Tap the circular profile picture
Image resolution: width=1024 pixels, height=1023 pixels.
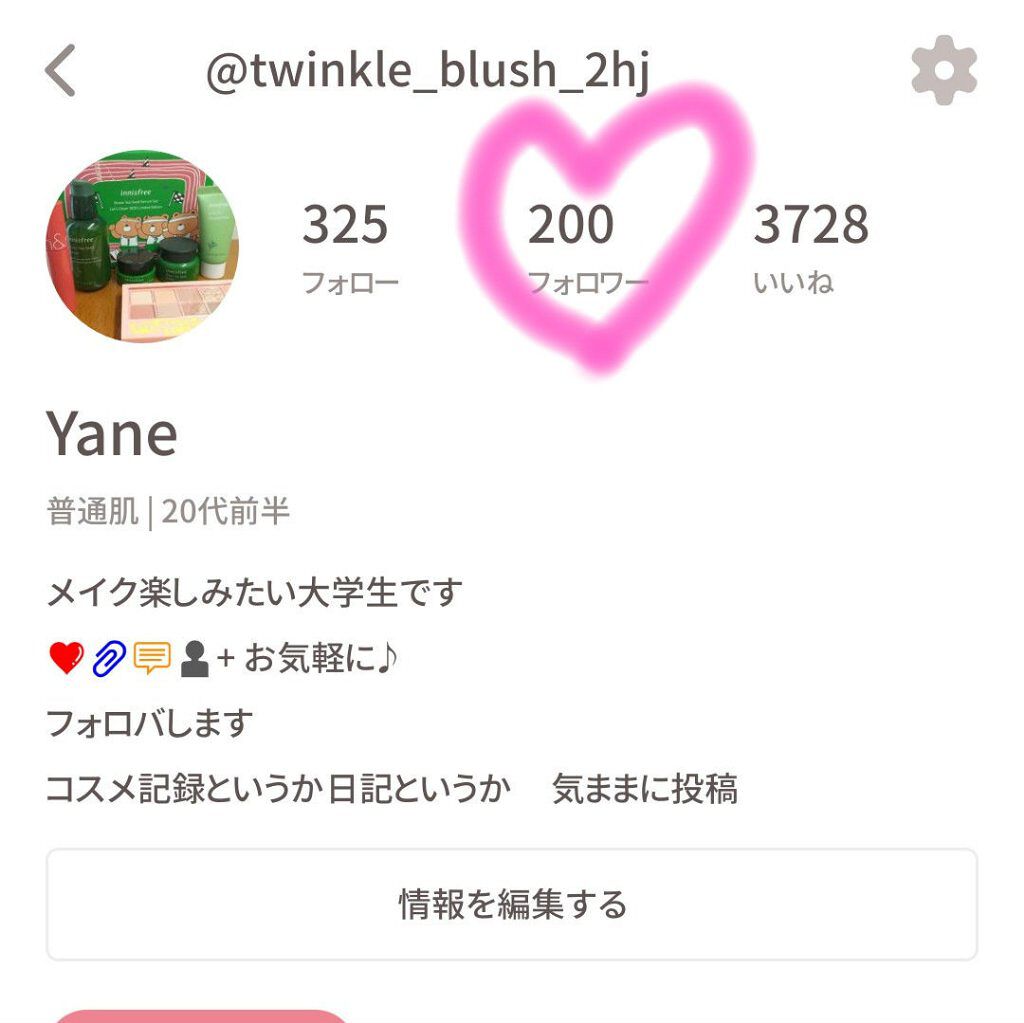tap(141, 246)
